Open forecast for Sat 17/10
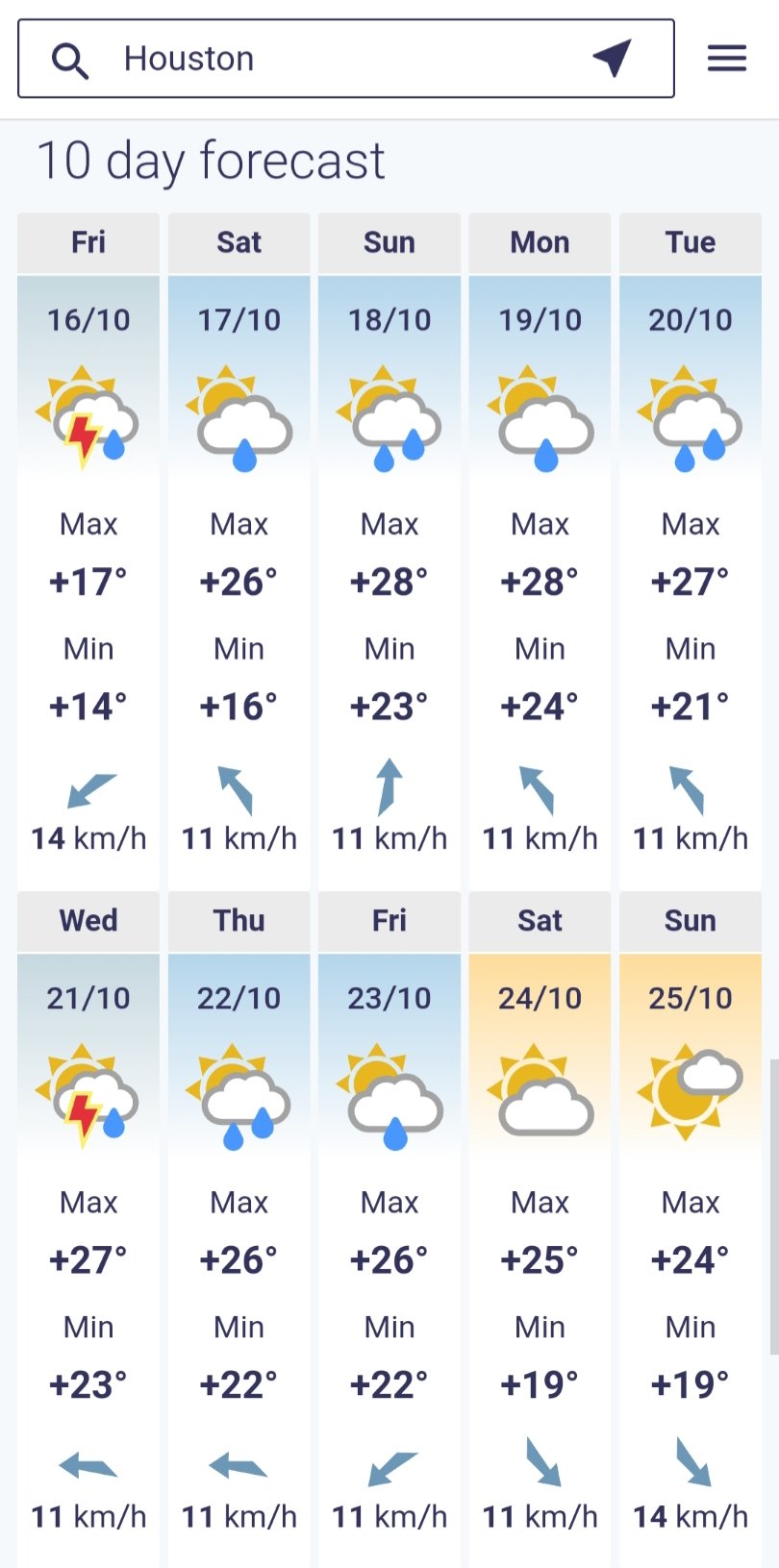The height and width of the screenshot is (1568, 779). (239, 551)
